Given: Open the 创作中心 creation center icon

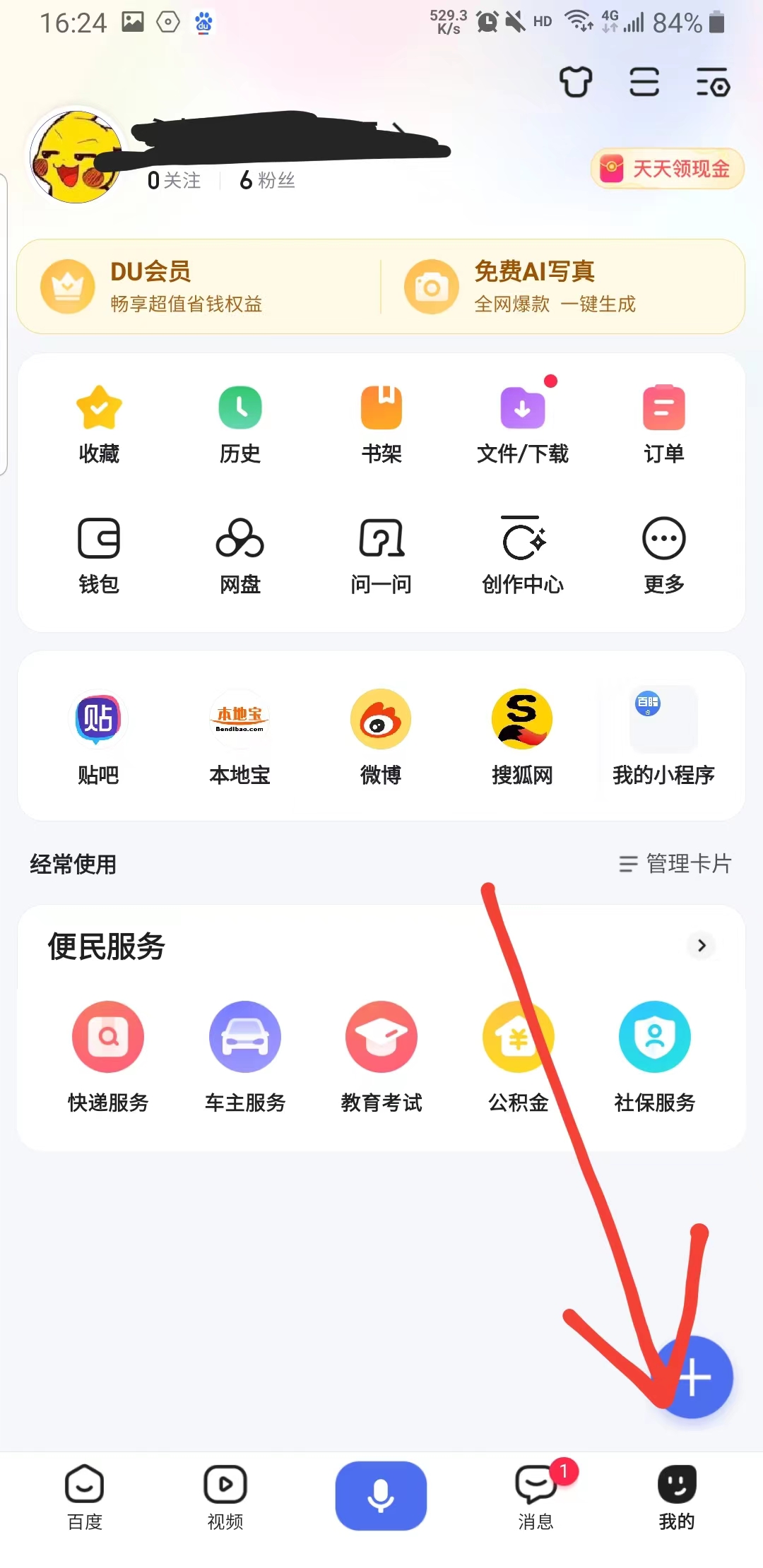Looking at the screenshot, I should [522, 551].
